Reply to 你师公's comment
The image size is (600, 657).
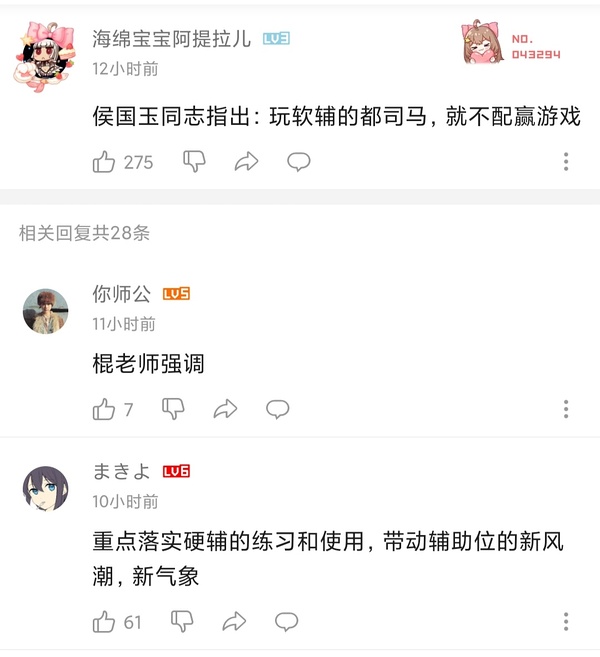click(277, 408)
